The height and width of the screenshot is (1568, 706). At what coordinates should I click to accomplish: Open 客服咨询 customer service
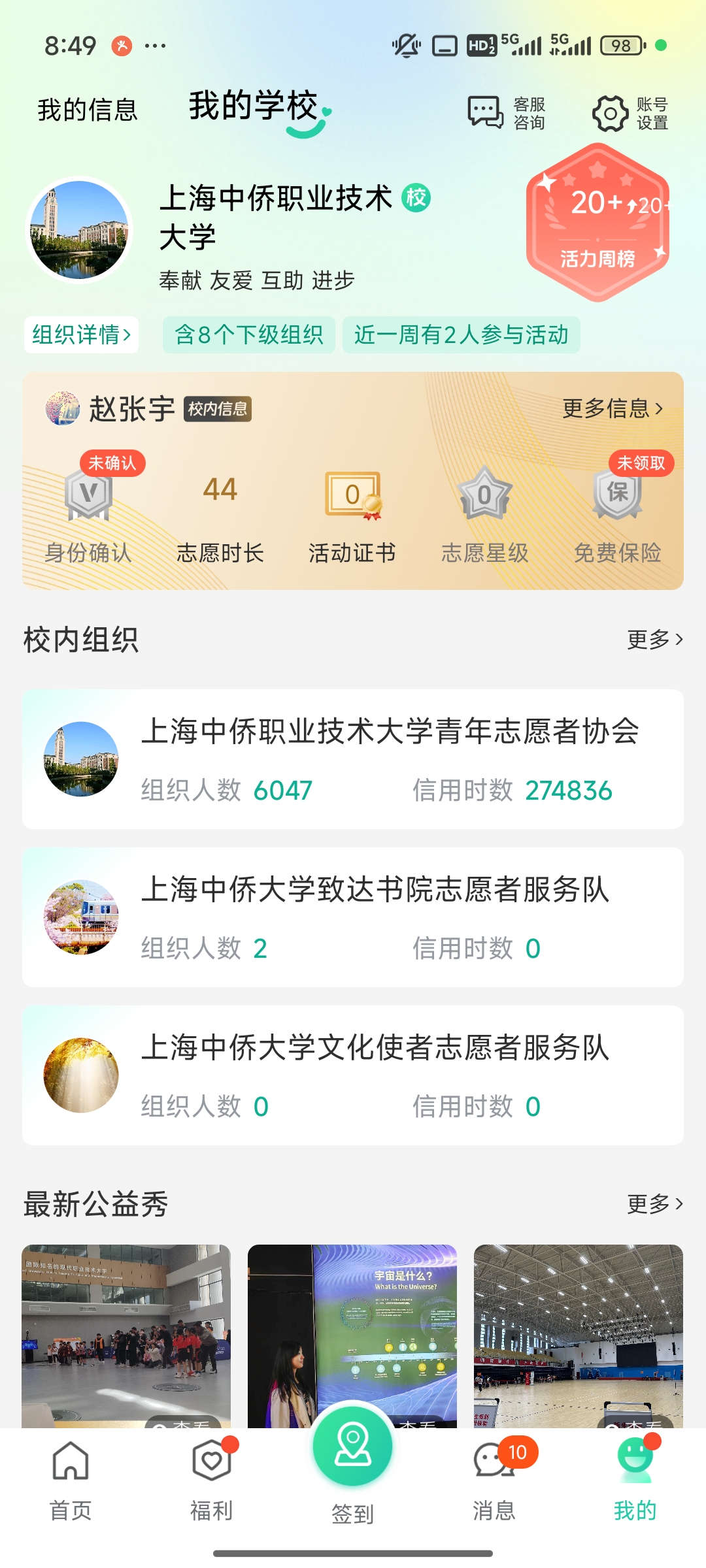507,113
